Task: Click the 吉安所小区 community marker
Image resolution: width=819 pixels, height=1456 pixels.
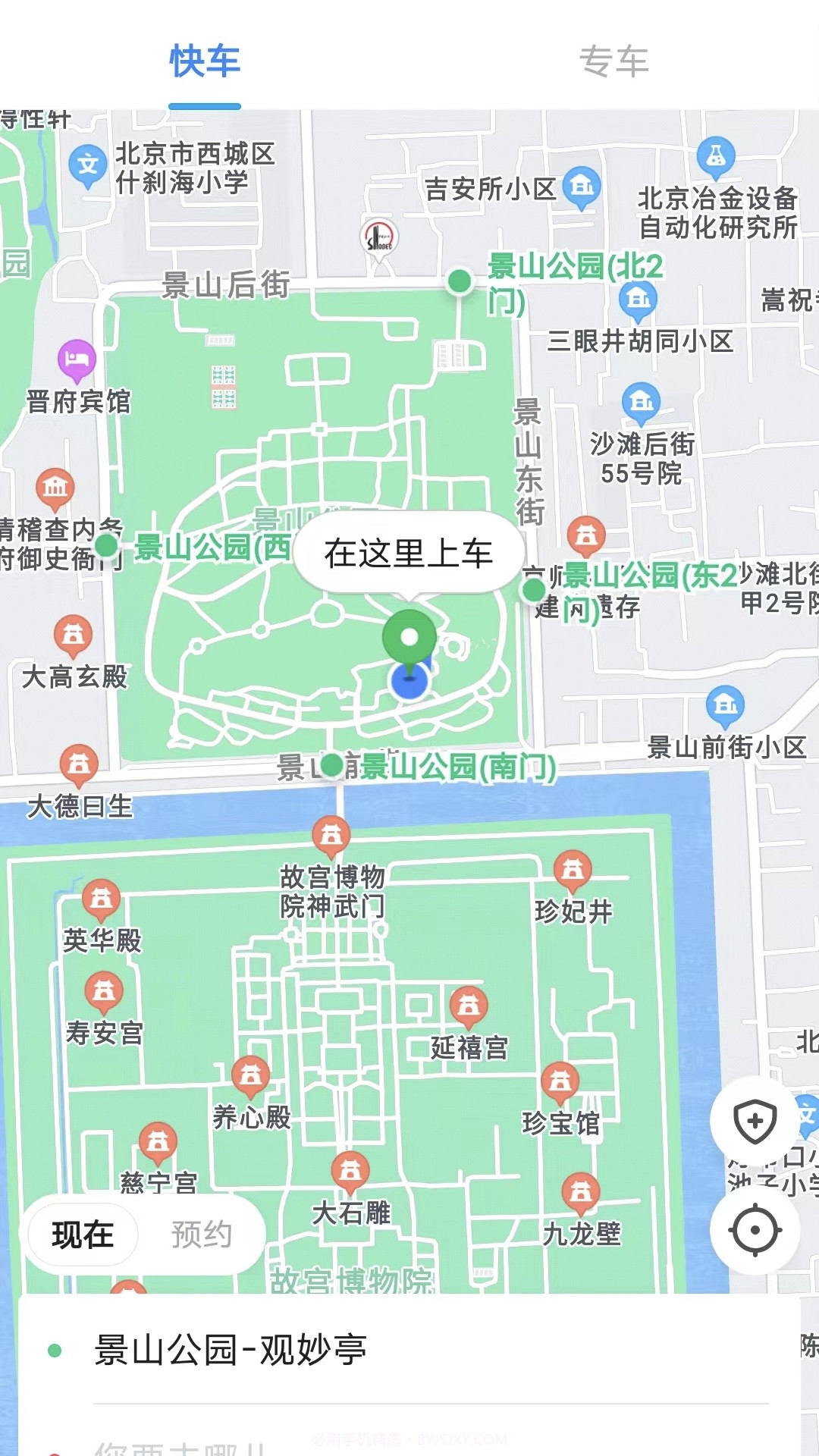Action: (x=582, y=184)
